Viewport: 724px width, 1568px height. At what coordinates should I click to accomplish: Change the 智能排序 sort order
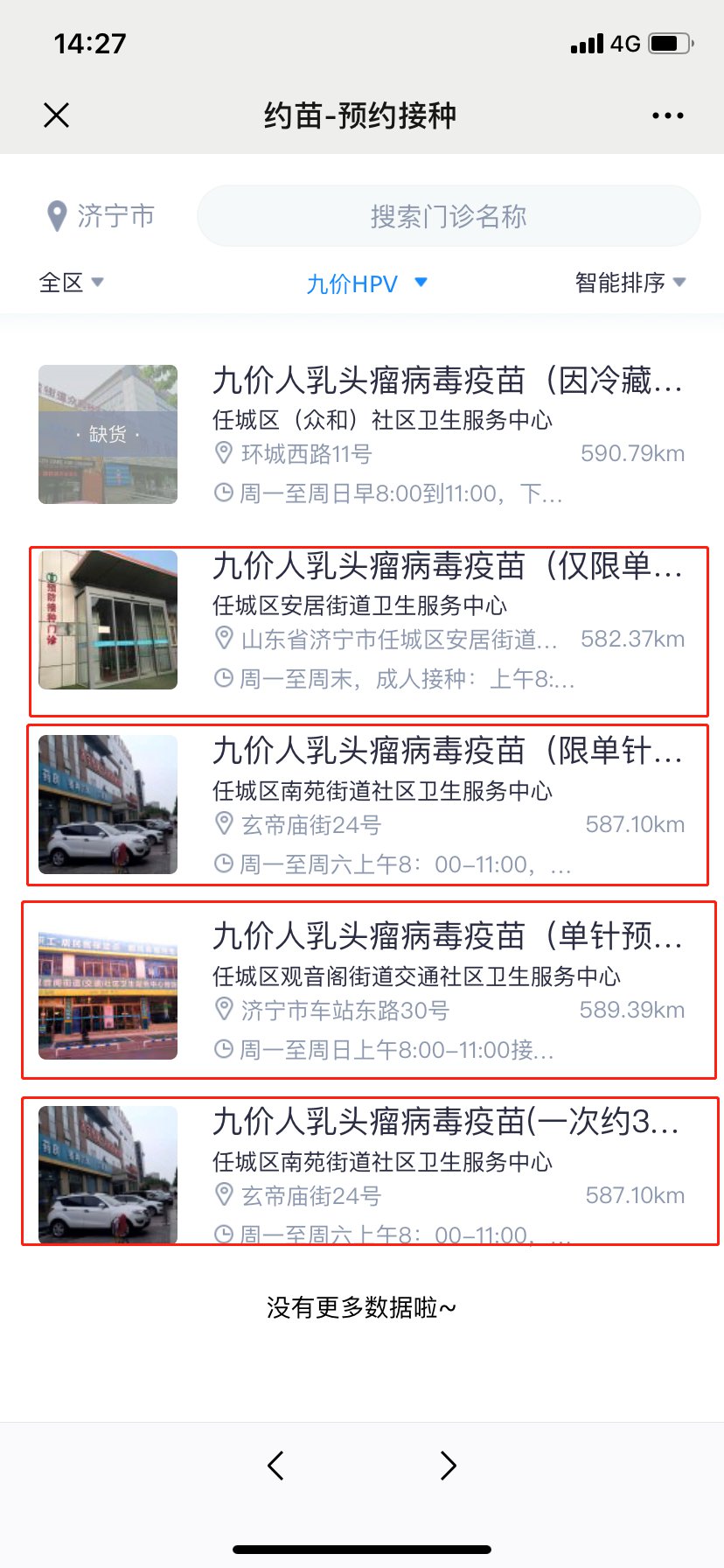pos(630,283)
